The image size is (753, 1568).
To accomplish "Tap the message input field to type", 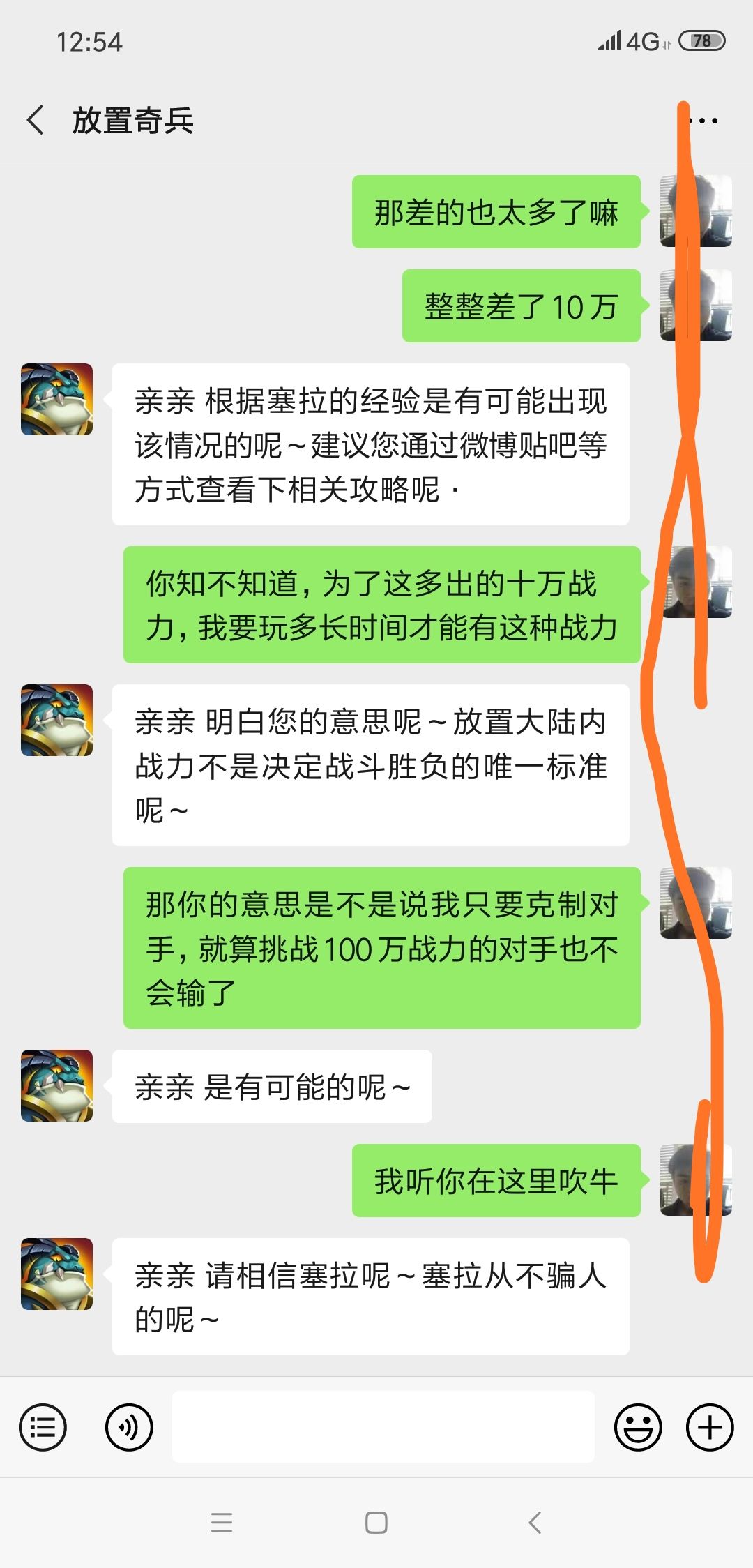I will pyautogui.click(x=383, y=1427).
